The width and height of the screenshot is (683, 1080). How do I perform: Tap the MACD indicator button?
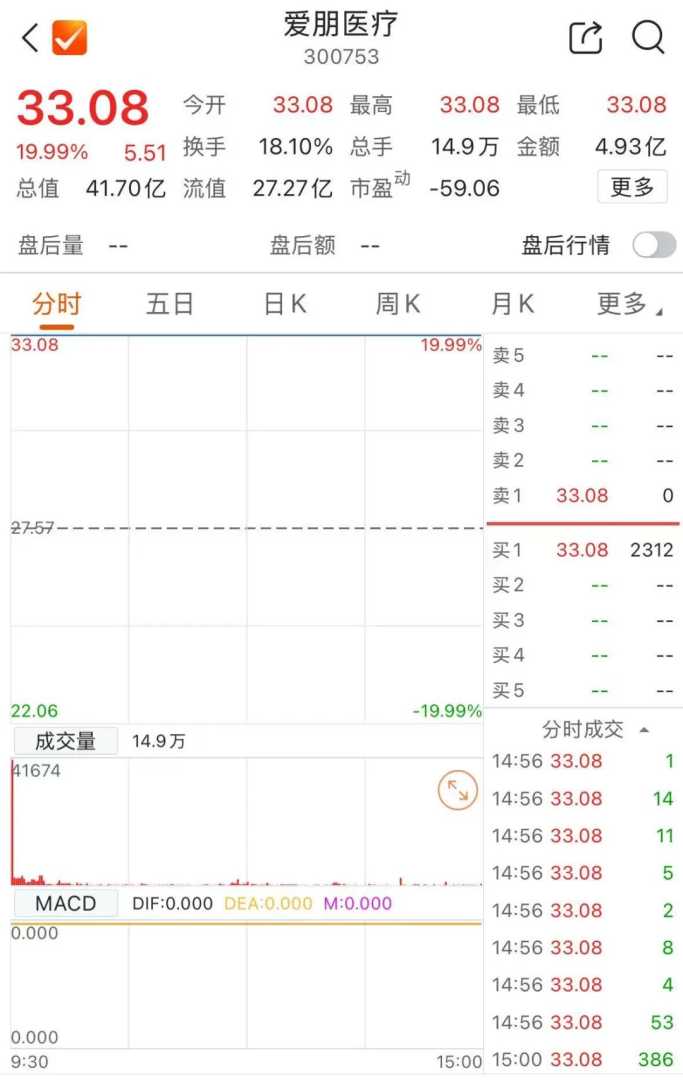tap(65, 904)
